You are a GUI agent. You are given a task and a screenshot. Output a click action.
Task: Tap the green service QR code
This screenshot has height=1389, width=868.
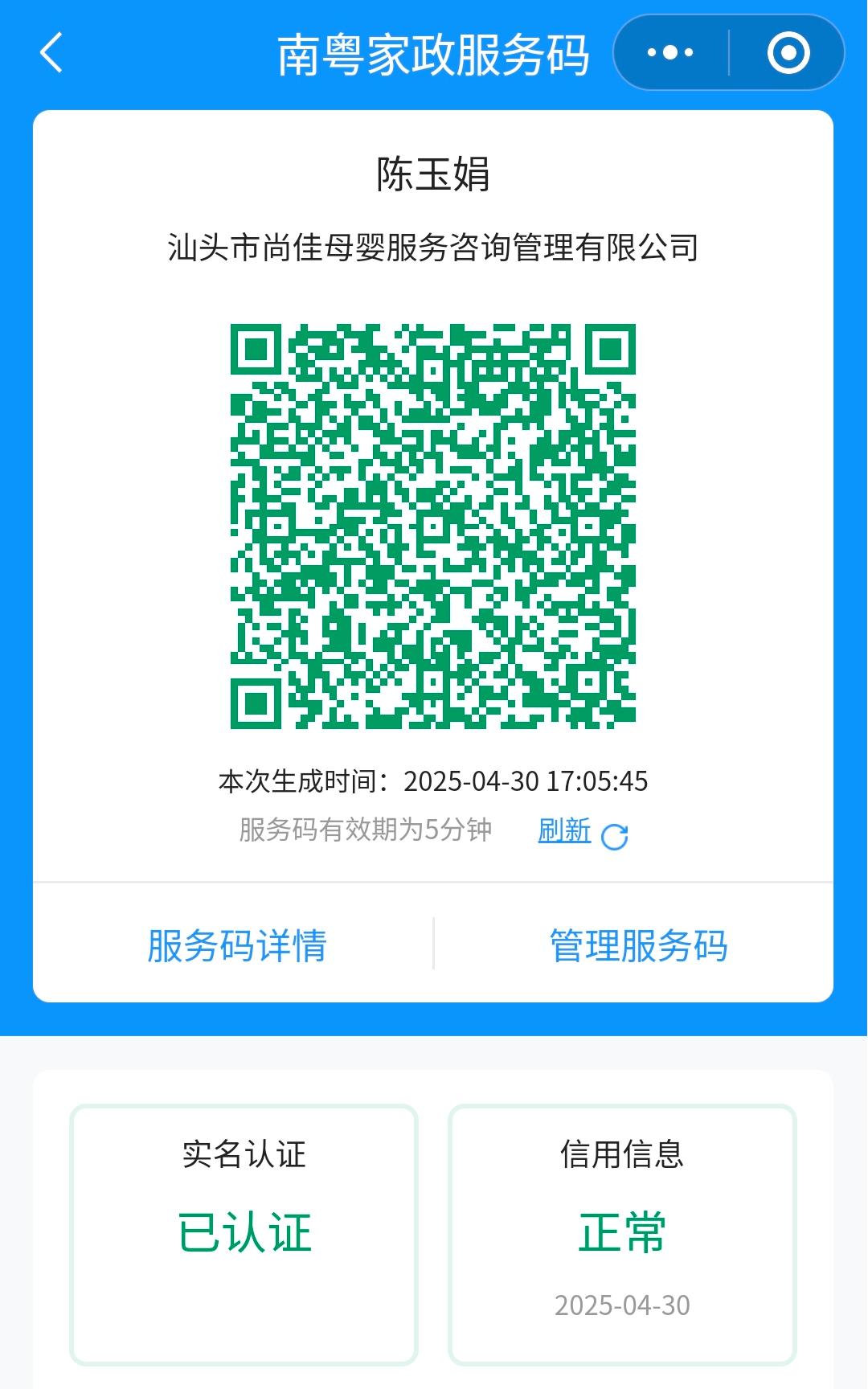tap(432, 527)
